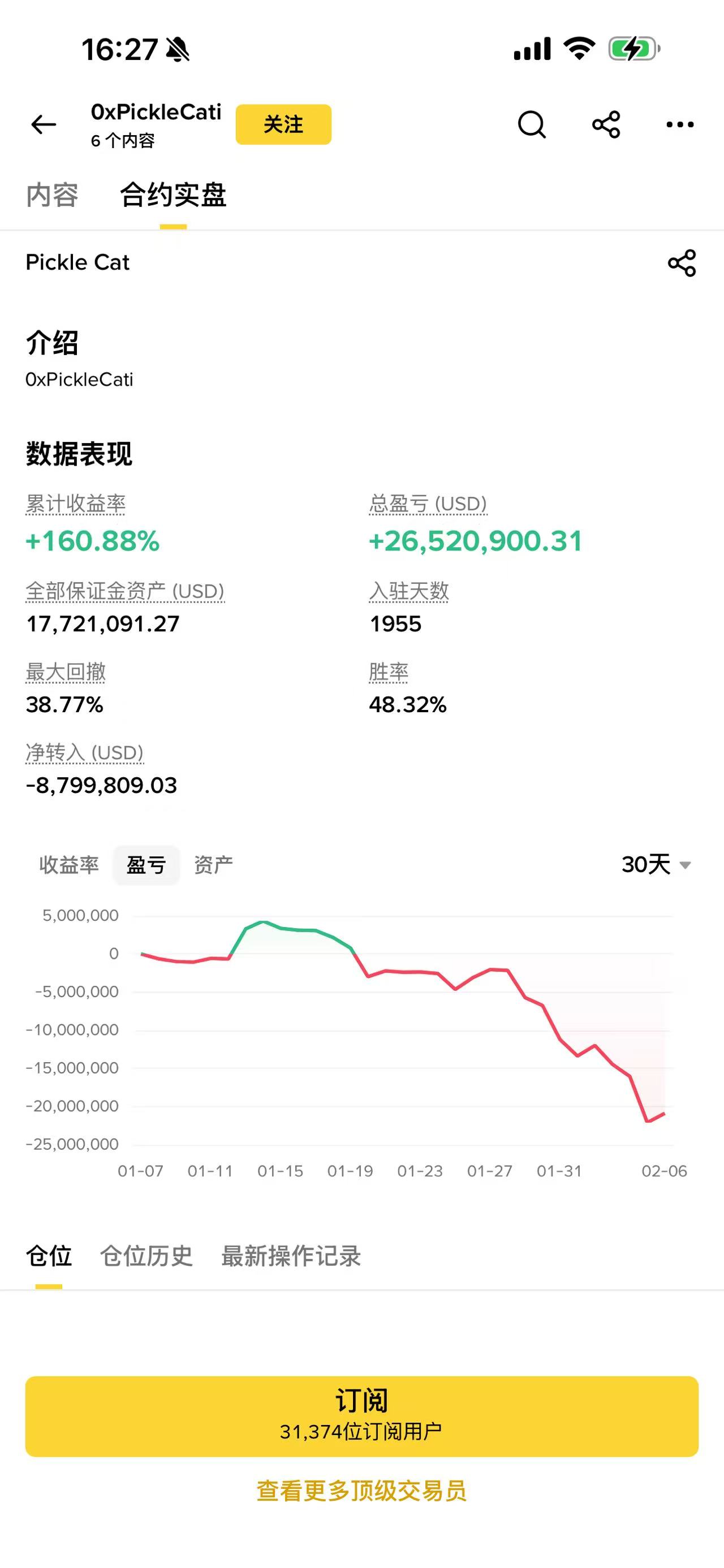Image resolution: width=724 pixels, height=1568 pixels.
Task: Share the Pickle Cat portfolio
Action: (682, 263)
